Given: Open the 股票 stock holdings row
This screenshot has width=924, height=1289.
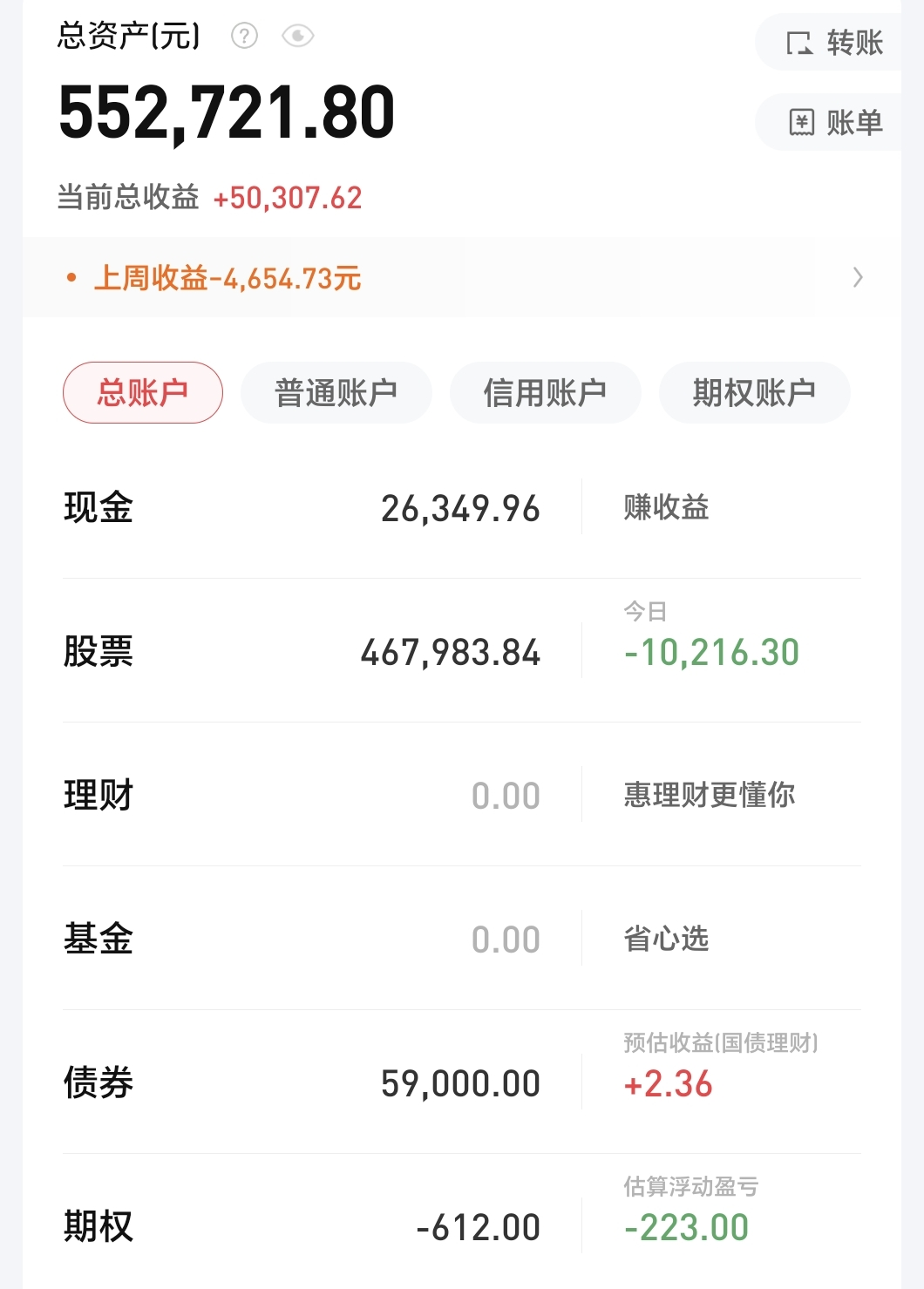Looking at the screenshot, I should pos(305,652).
